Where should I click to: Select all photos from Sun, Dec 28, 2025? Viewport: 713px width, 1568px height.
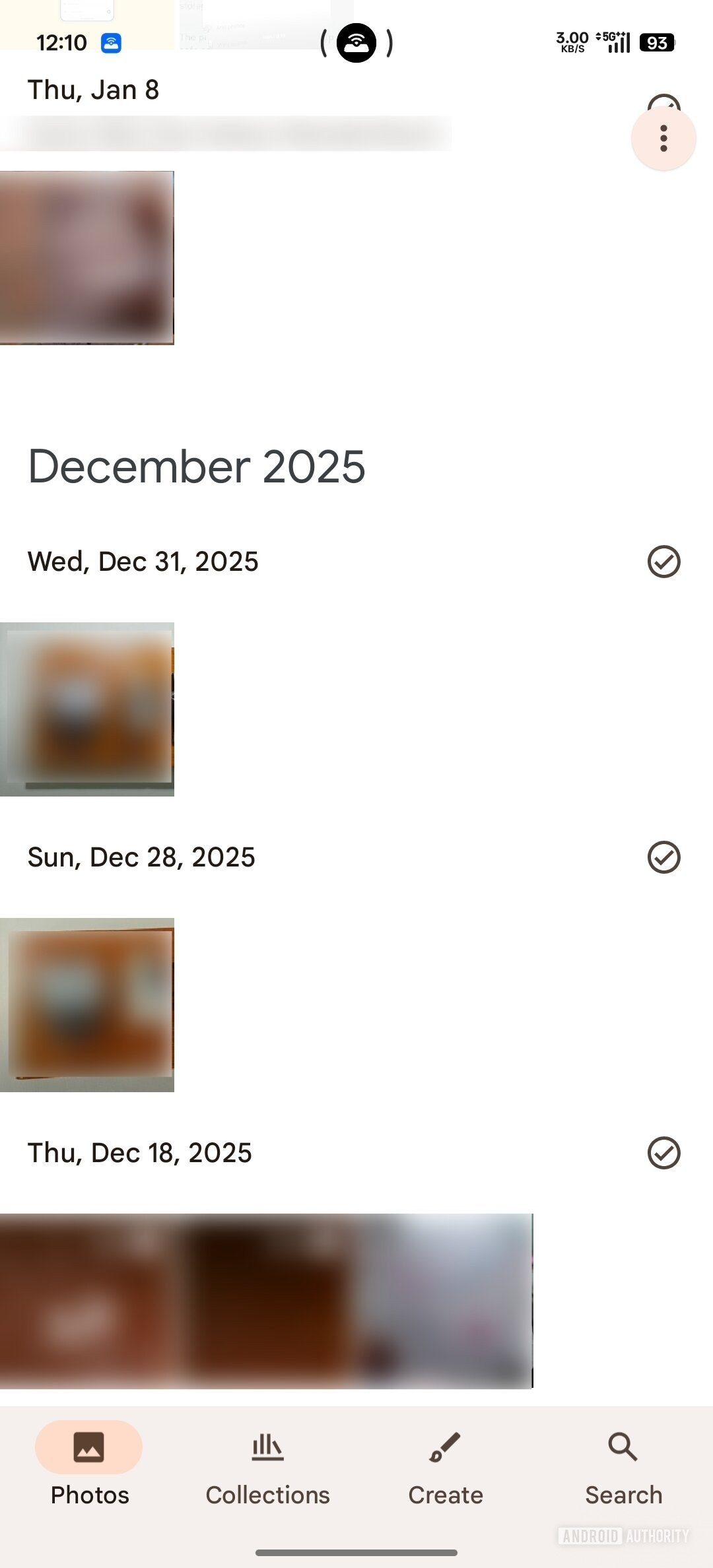click(663, 857)
